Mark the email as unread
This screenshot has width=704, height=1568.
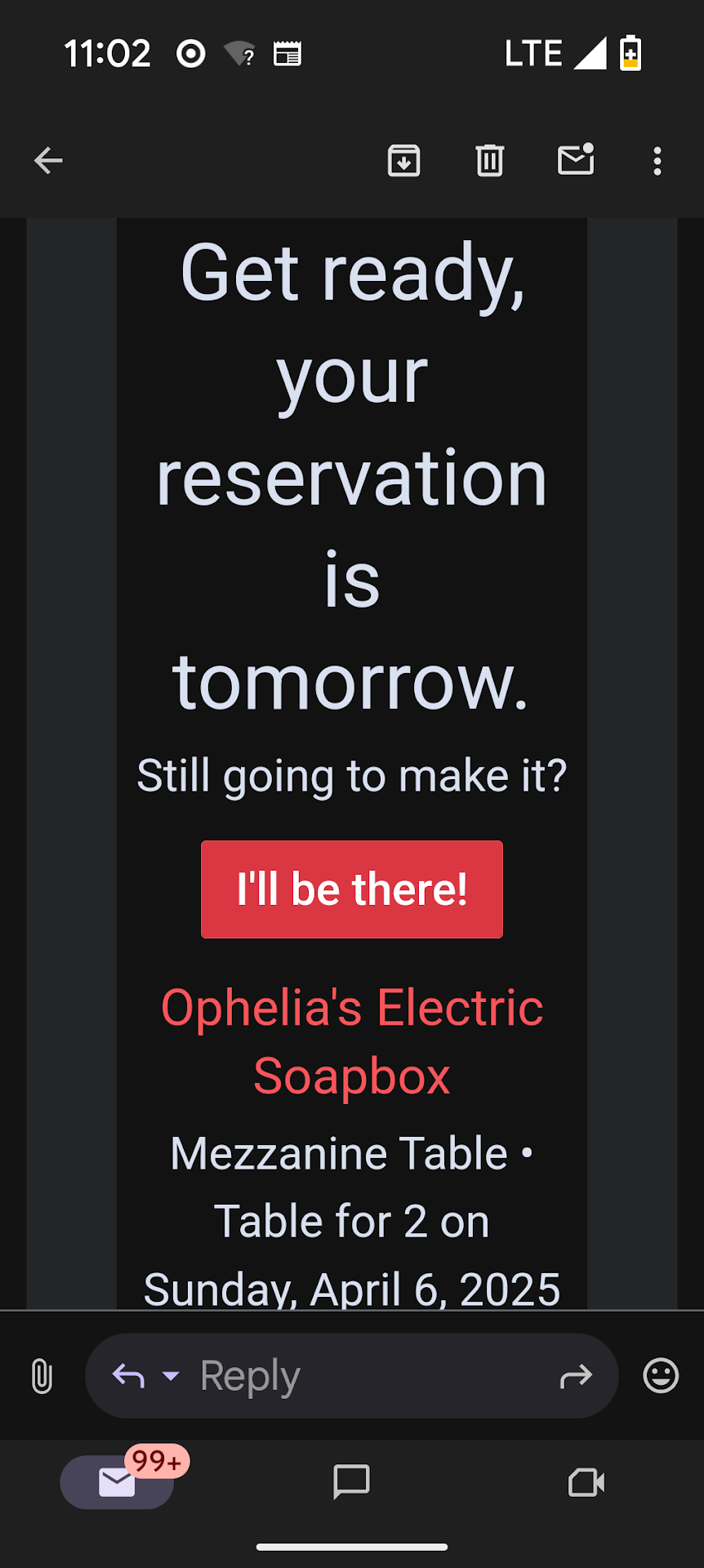pos(576,161)
